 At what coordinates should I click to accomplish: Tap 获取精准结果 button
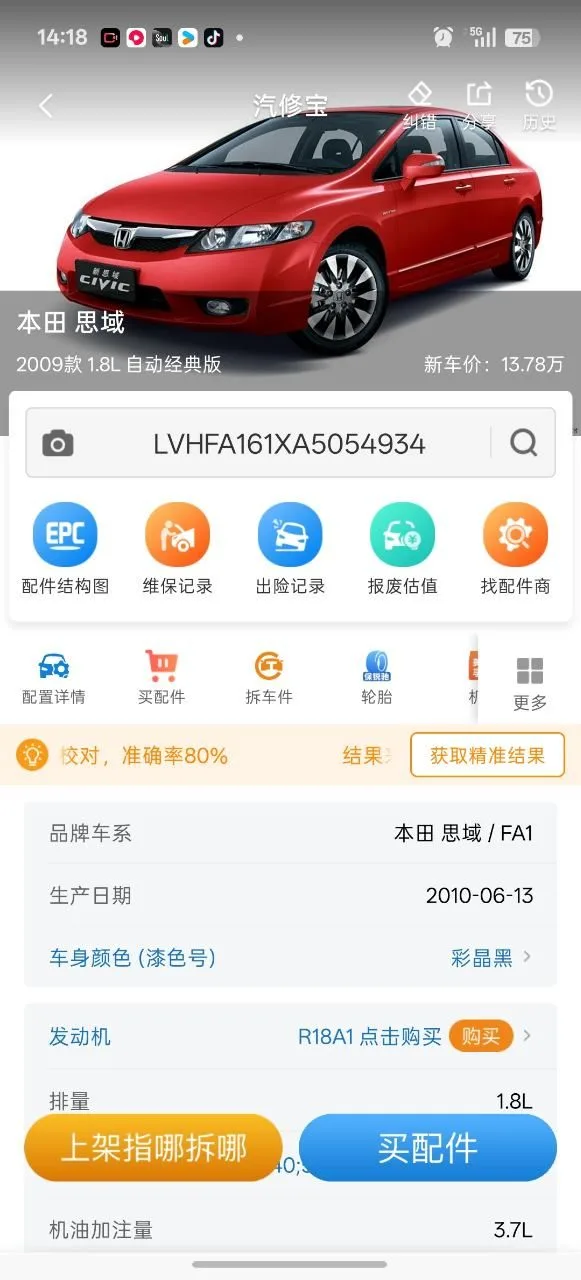click(x=487, y=755)
